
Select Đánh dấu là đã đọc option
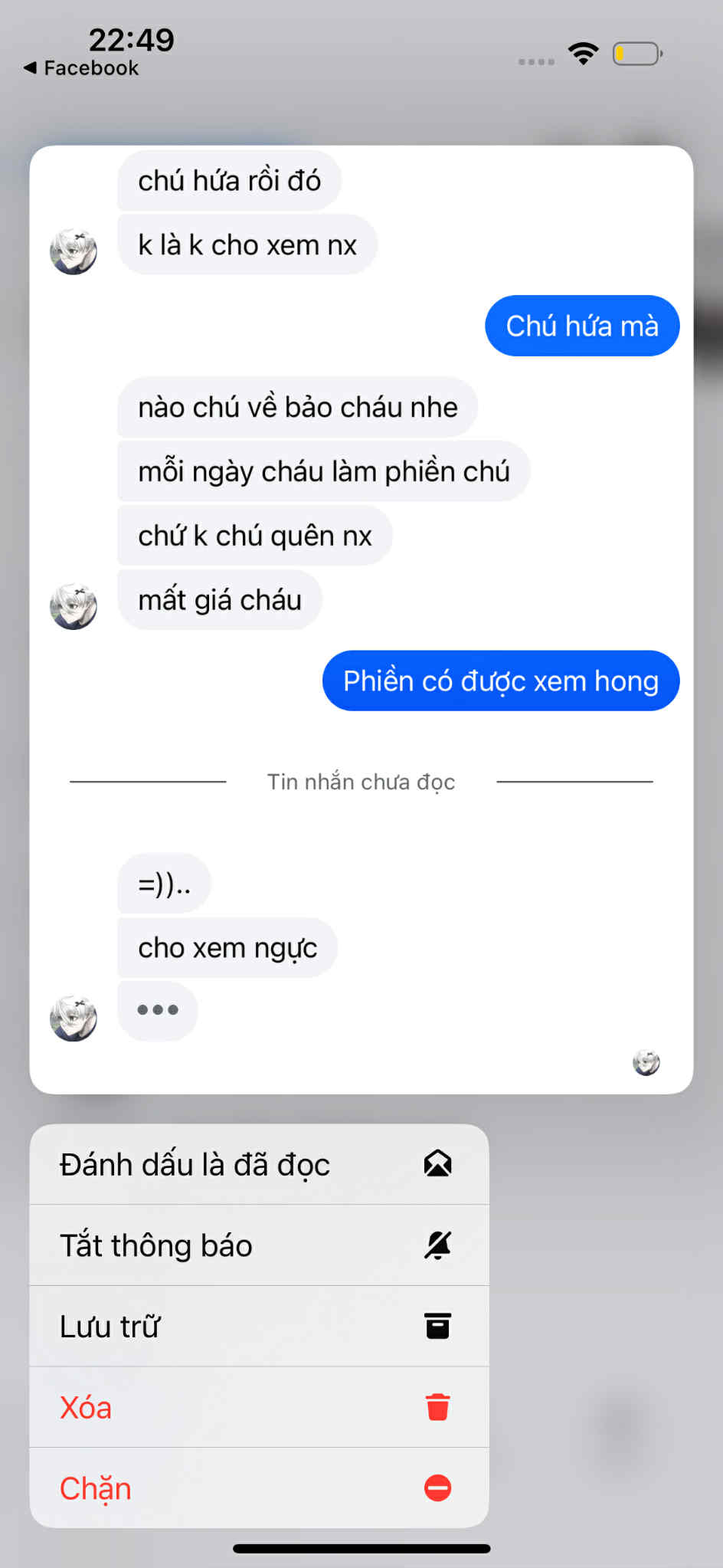click(259, 1164)
